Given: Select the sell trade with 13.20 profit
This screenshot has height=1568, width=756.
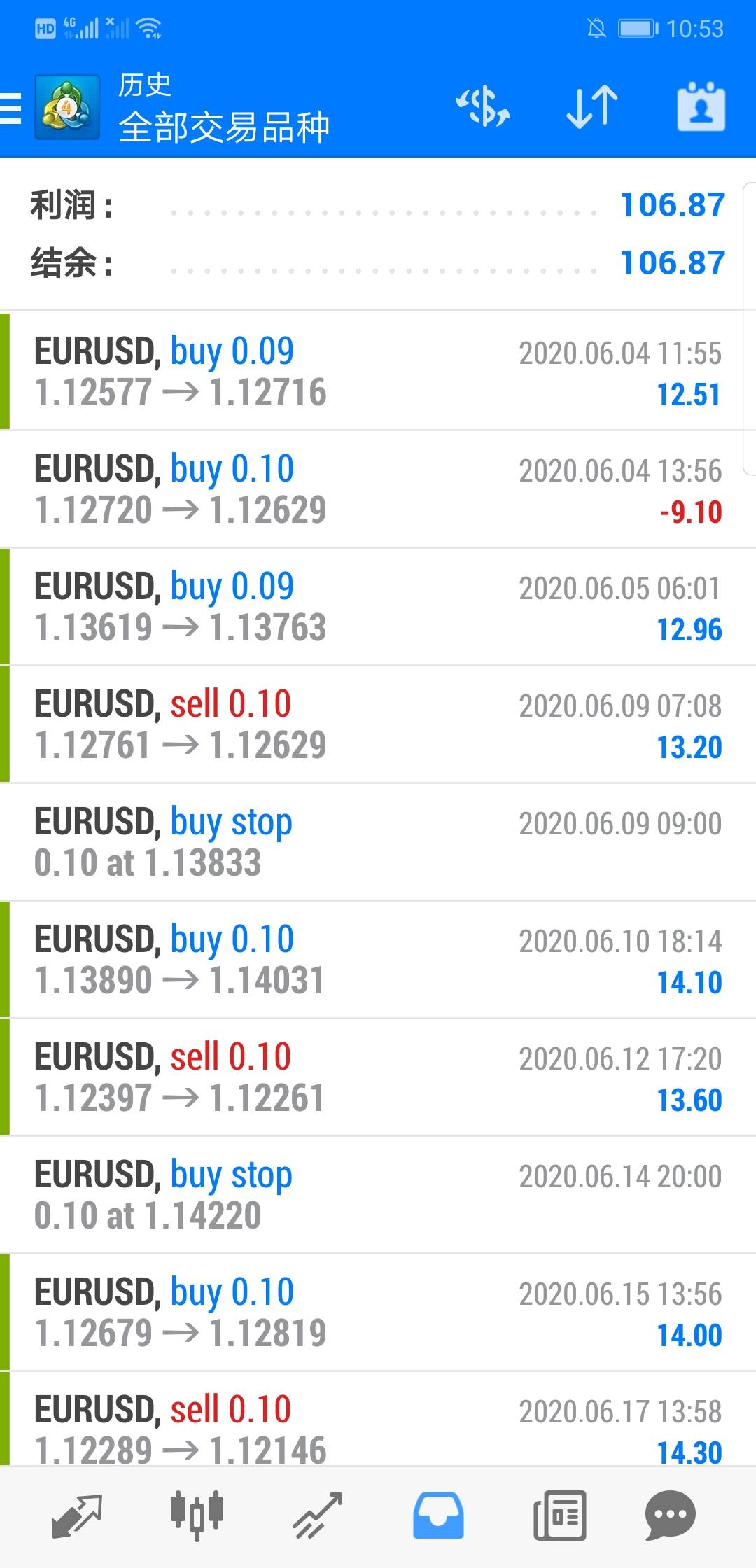Looking at the screenshot, I should click(378, 724).
